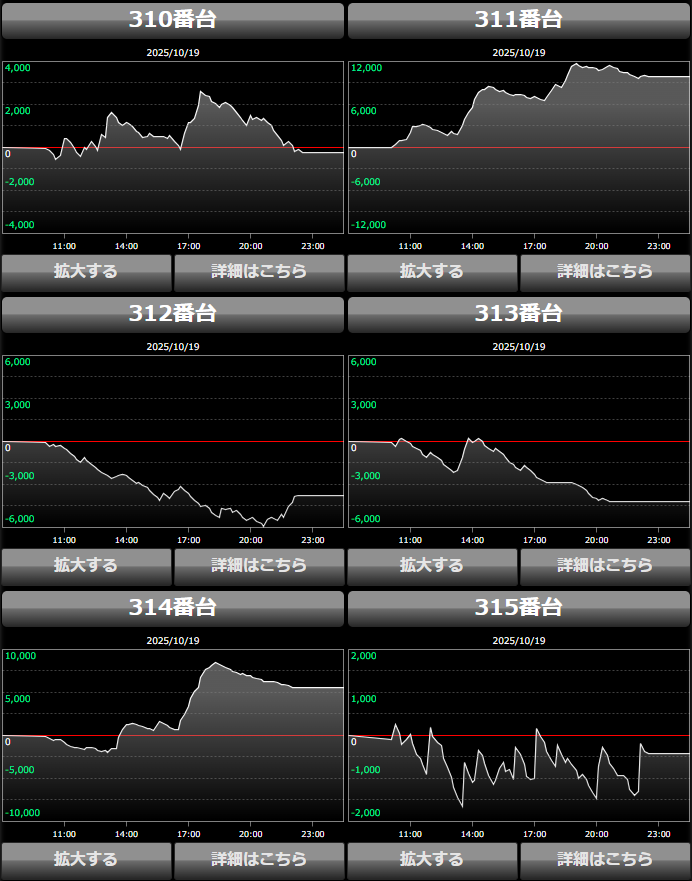Enlarge the 315番台 graph
The image size is (692, 881).
[432, 859]
